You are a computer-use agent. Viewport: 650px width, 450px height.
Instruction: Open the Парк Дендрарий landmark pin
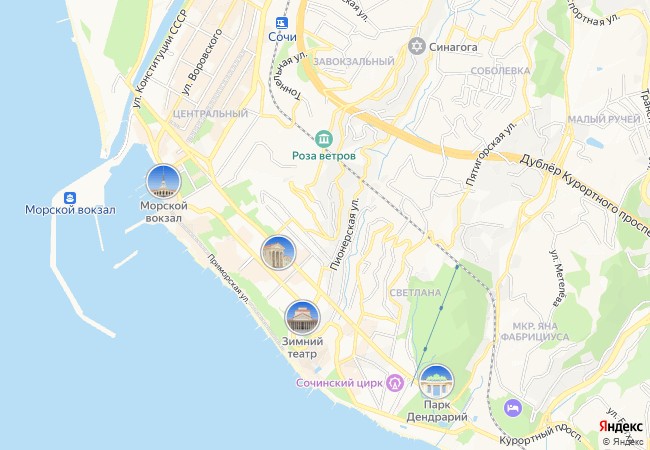pos(437,383)
